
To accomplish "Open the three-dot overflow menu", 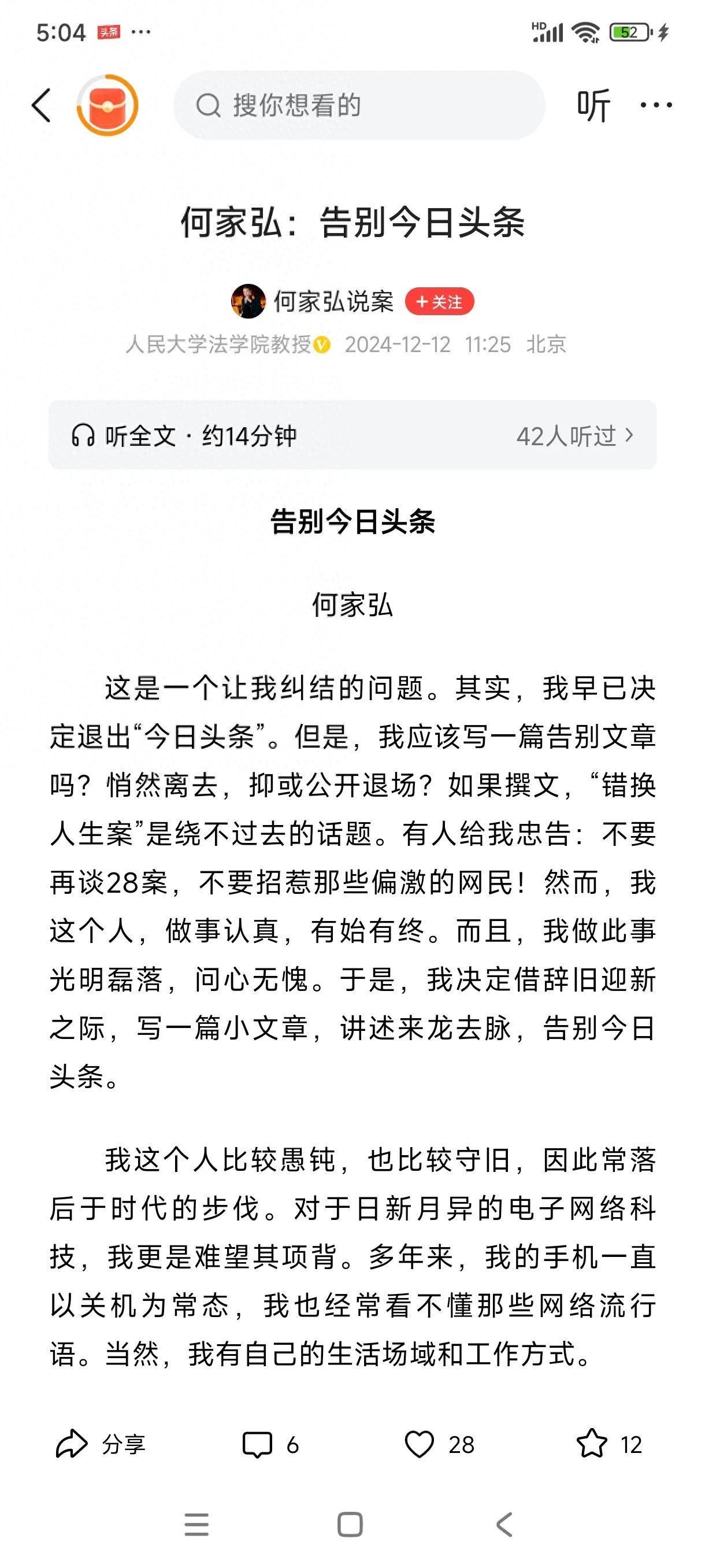I will [656, 105].
